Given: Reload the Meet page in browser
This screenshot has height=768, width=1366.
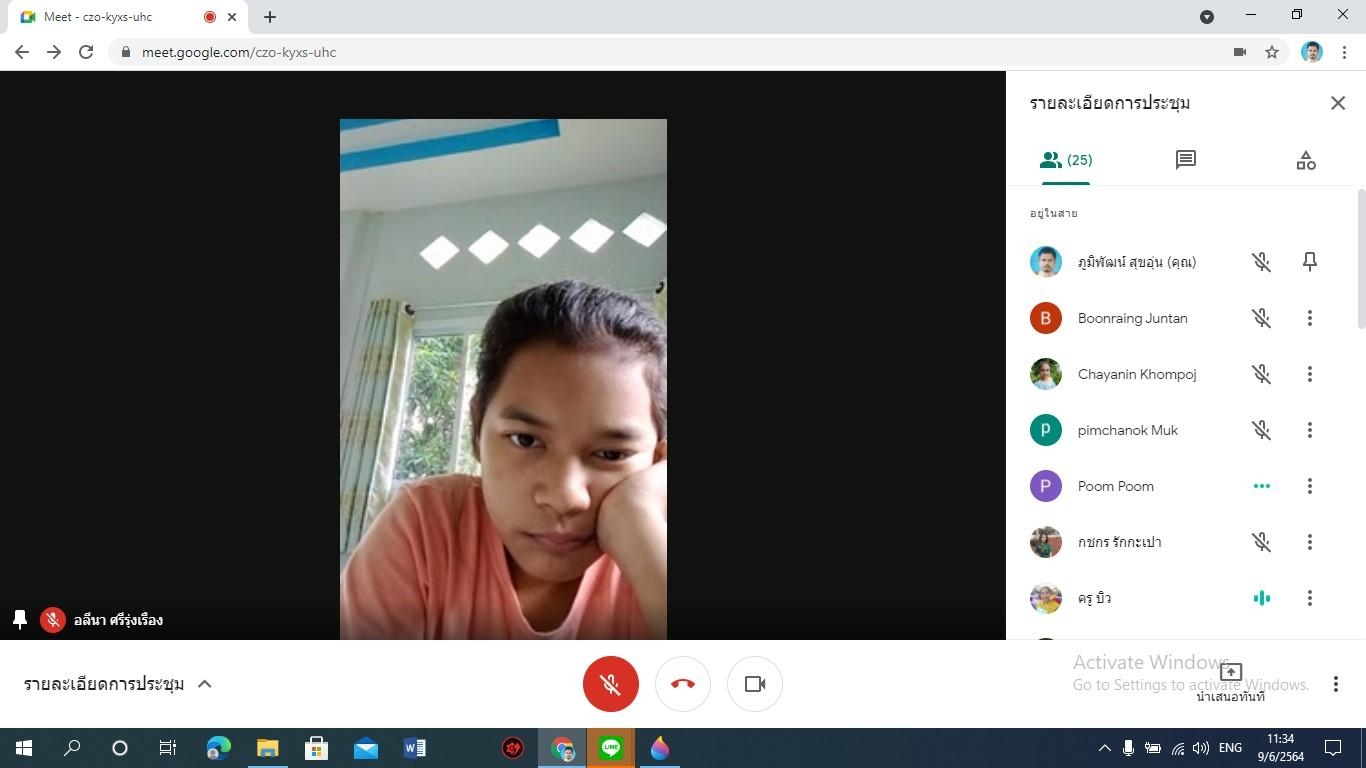Looking at the screenshot, I should (86, 52).
